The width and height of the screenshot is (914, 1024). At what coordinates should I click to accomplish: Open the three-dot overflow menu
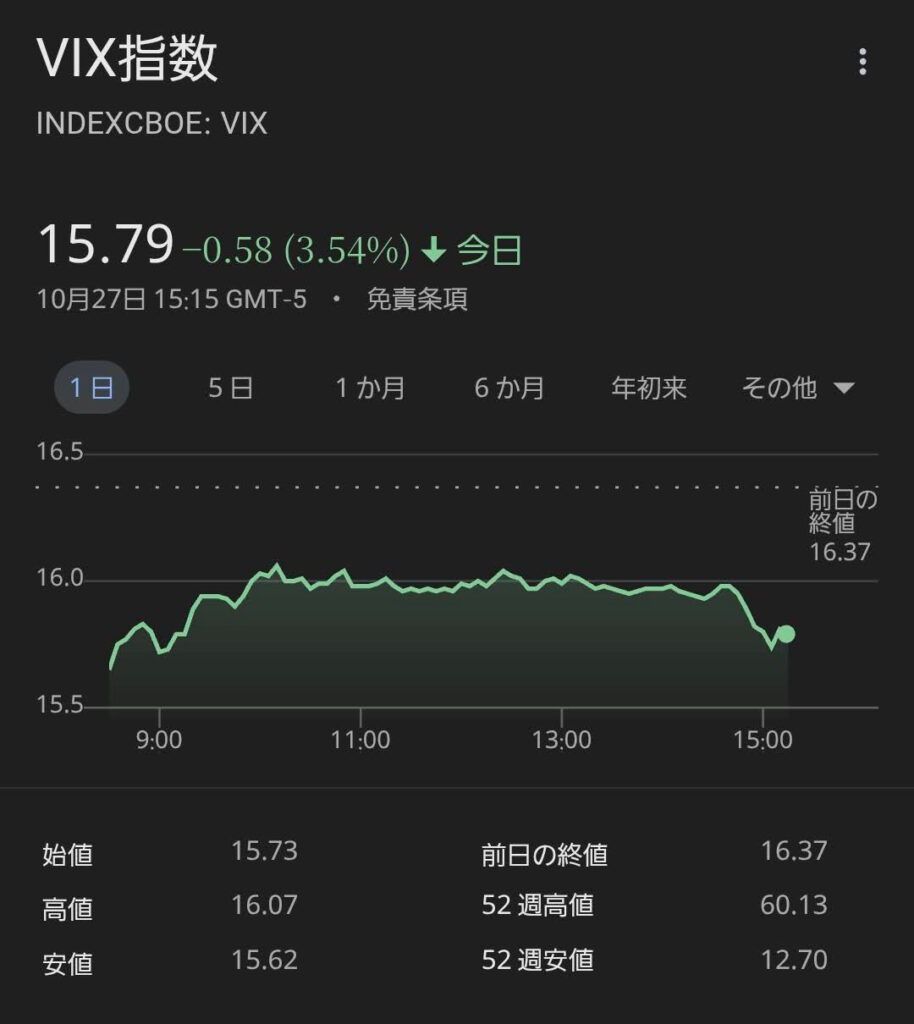click(x=862, y=63)
